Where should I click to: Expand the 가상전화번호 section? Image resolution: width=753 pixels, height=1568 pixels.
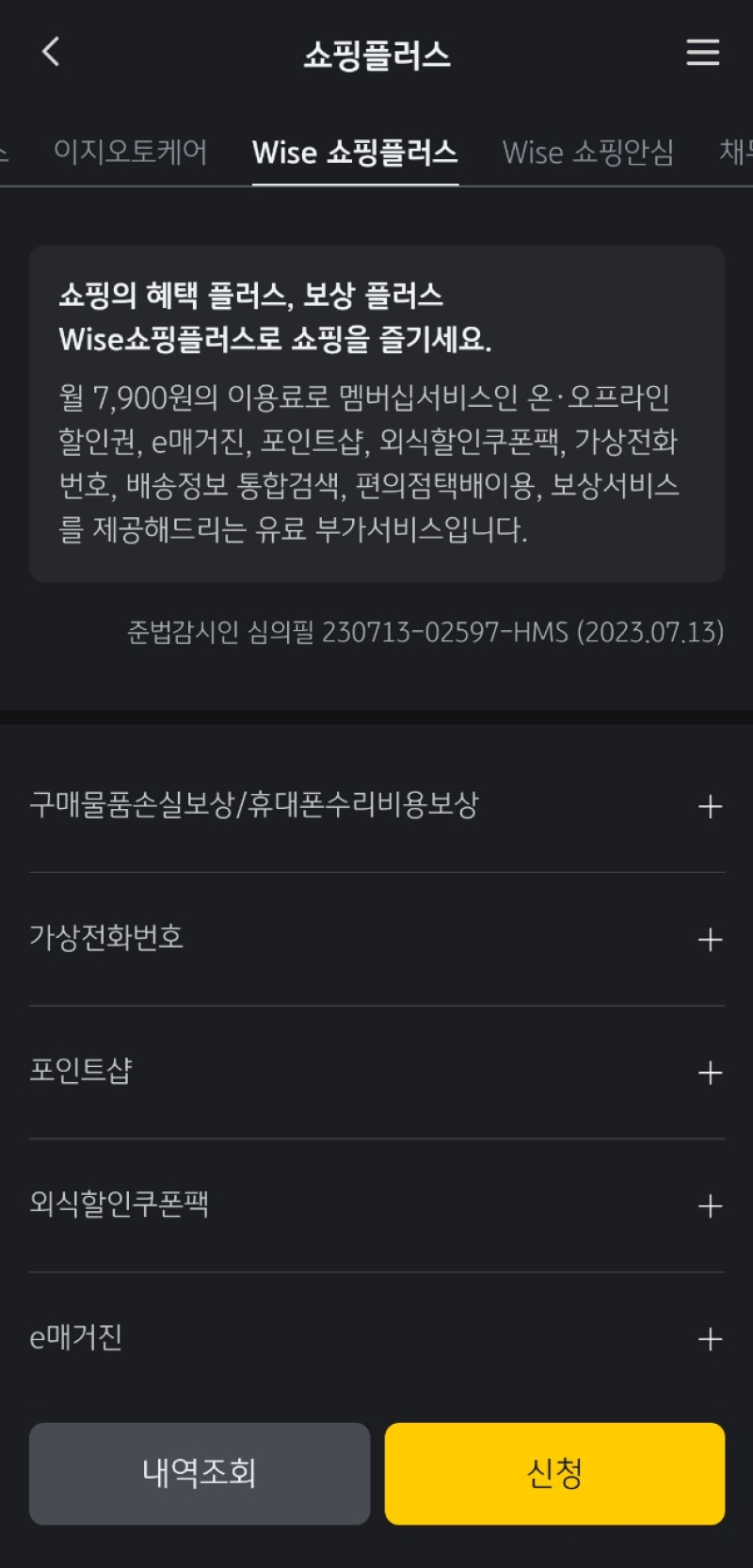pos(376,939)
